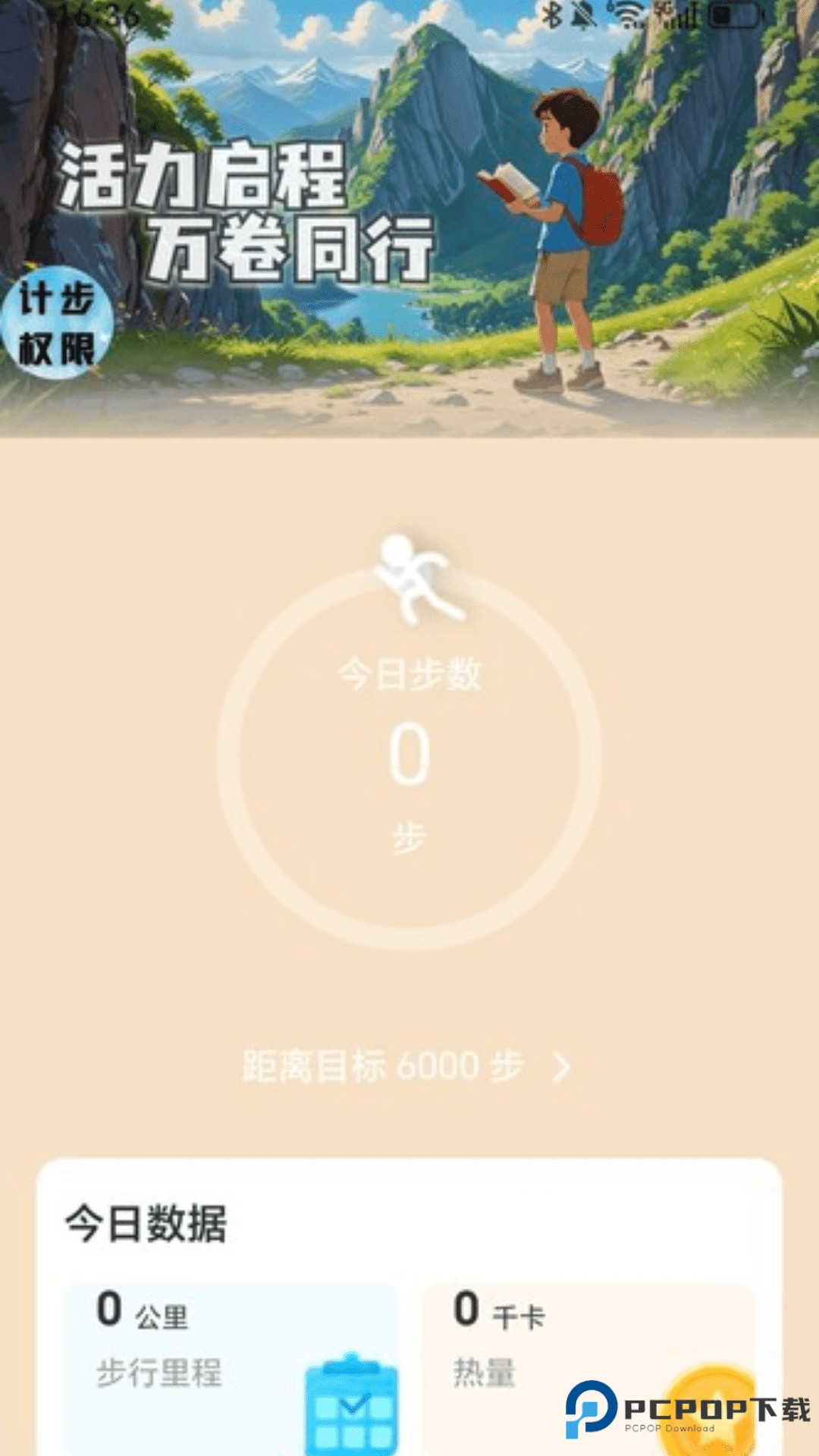819x1456 pixels.
Task: Open the 距离目标 6000 步 goal link
Action: coord(406,1066)
